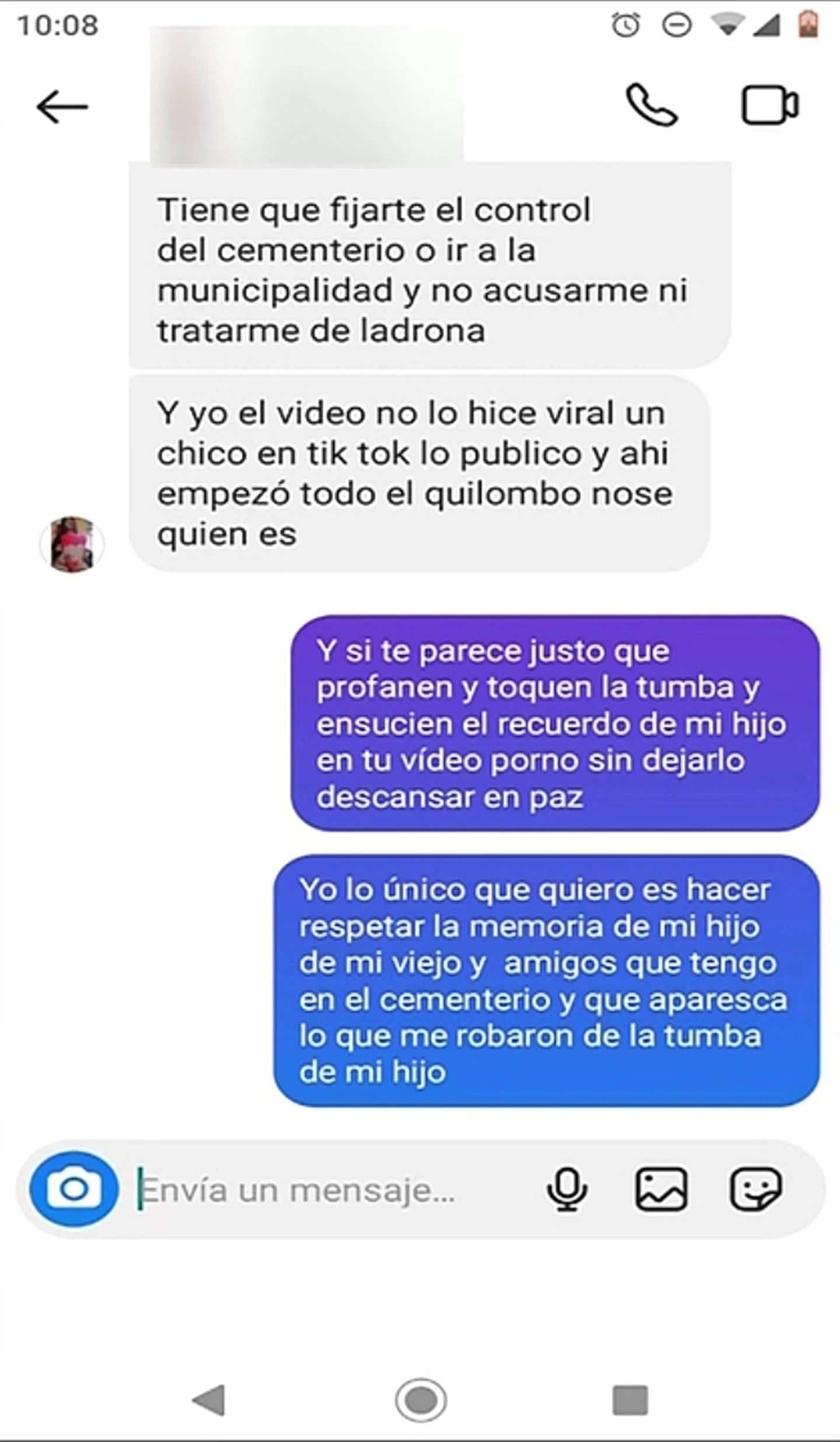Open the camera from the message bar
Viewport: 840px width, 1442px height.
click(74, 1188)
